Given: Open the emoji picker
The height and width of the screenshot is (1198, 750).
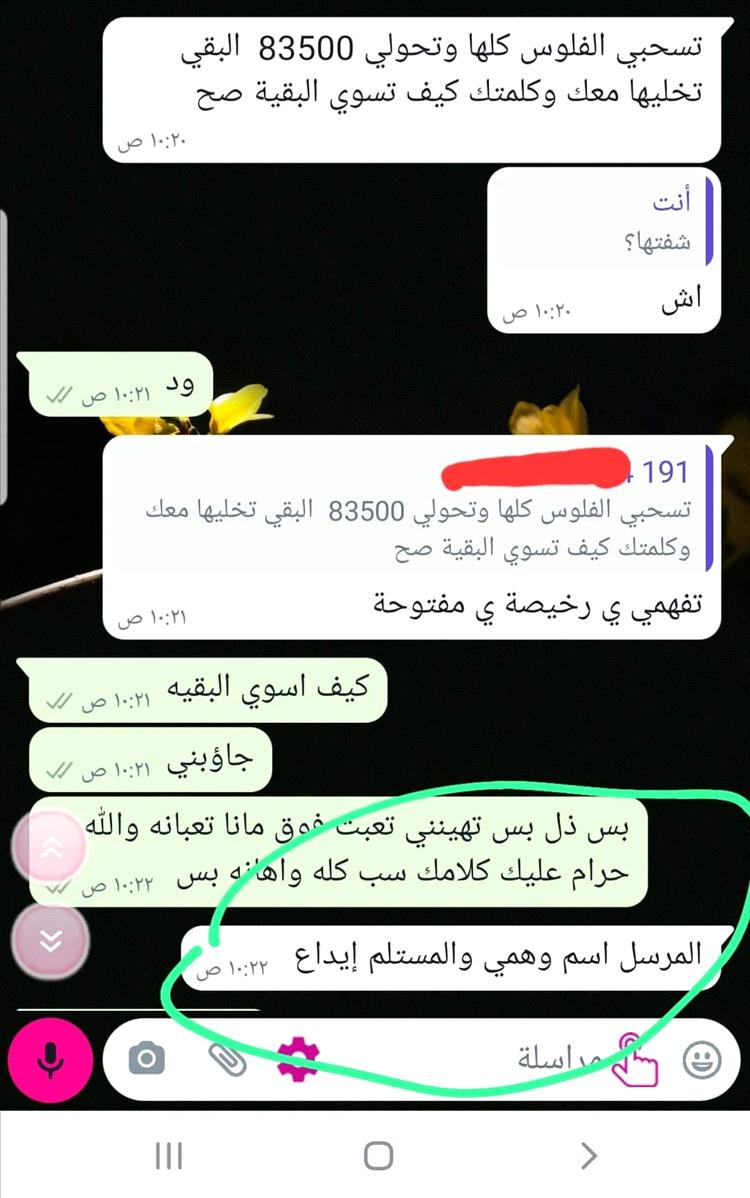Looking at the screenshot, I should [702, 1060].
